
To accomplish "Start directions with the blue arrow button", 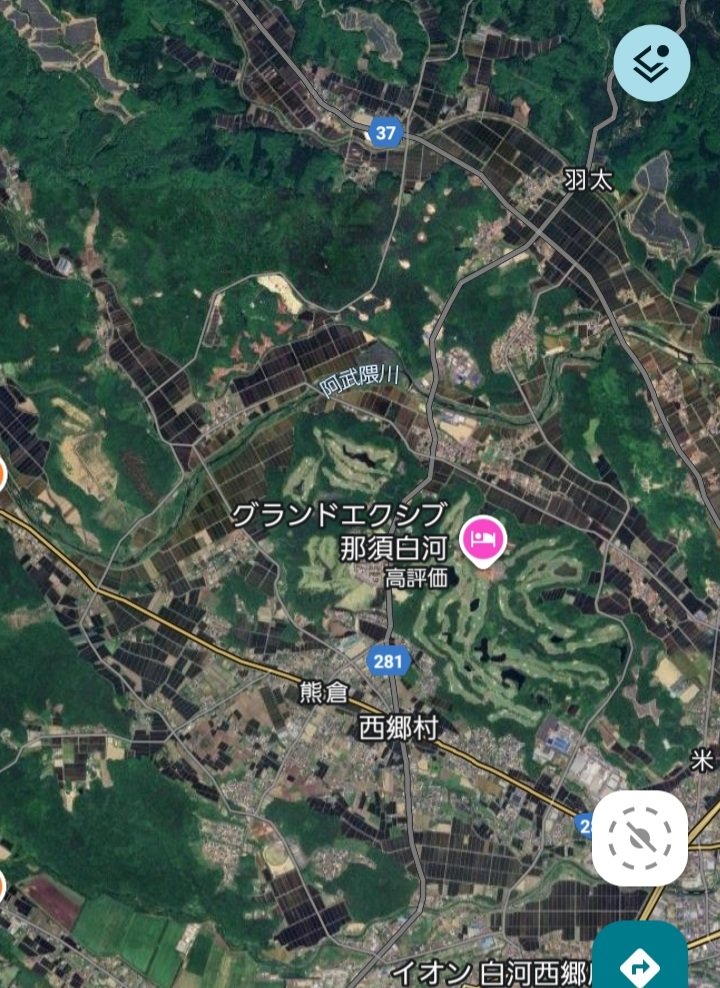I will click(x=640, y=962).
